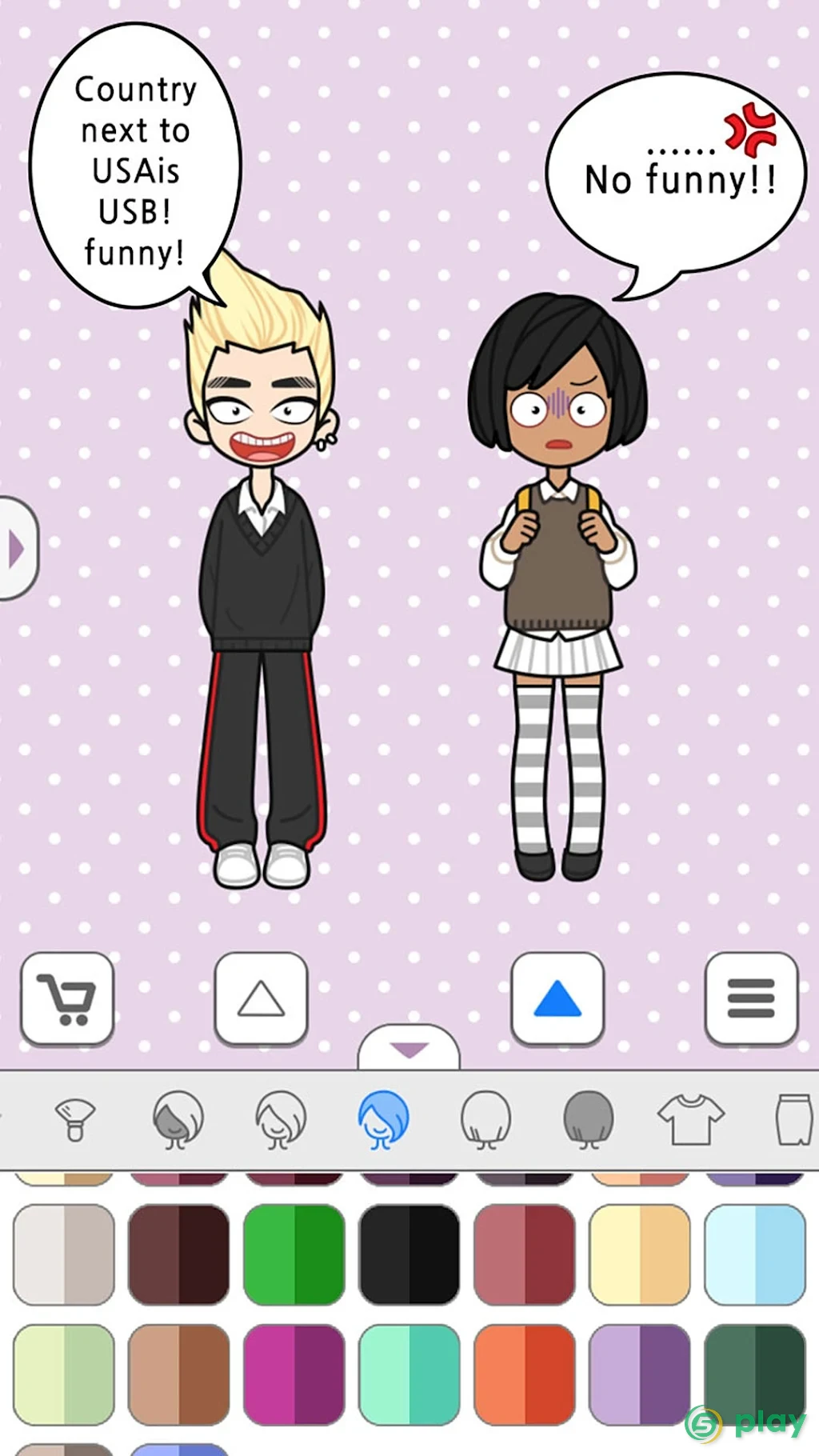Collapse the item panel with down arrow
Screen dimensions: 819x1456
(x=409, y=1049)
